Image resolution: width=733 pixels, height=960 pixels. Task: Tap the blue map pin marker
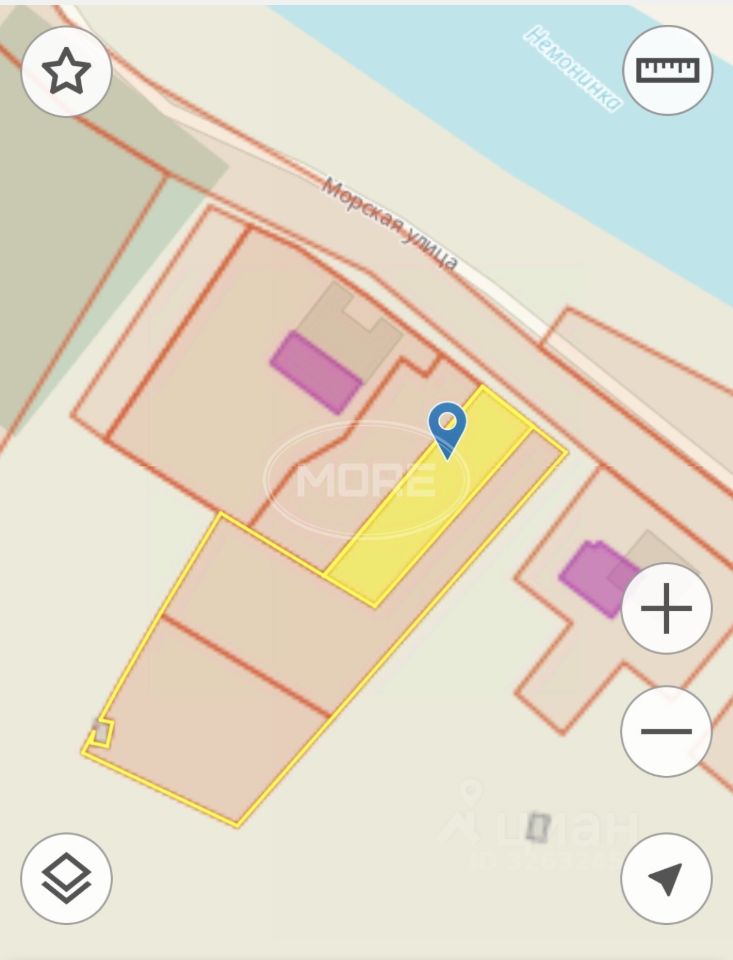pos(447,425)
